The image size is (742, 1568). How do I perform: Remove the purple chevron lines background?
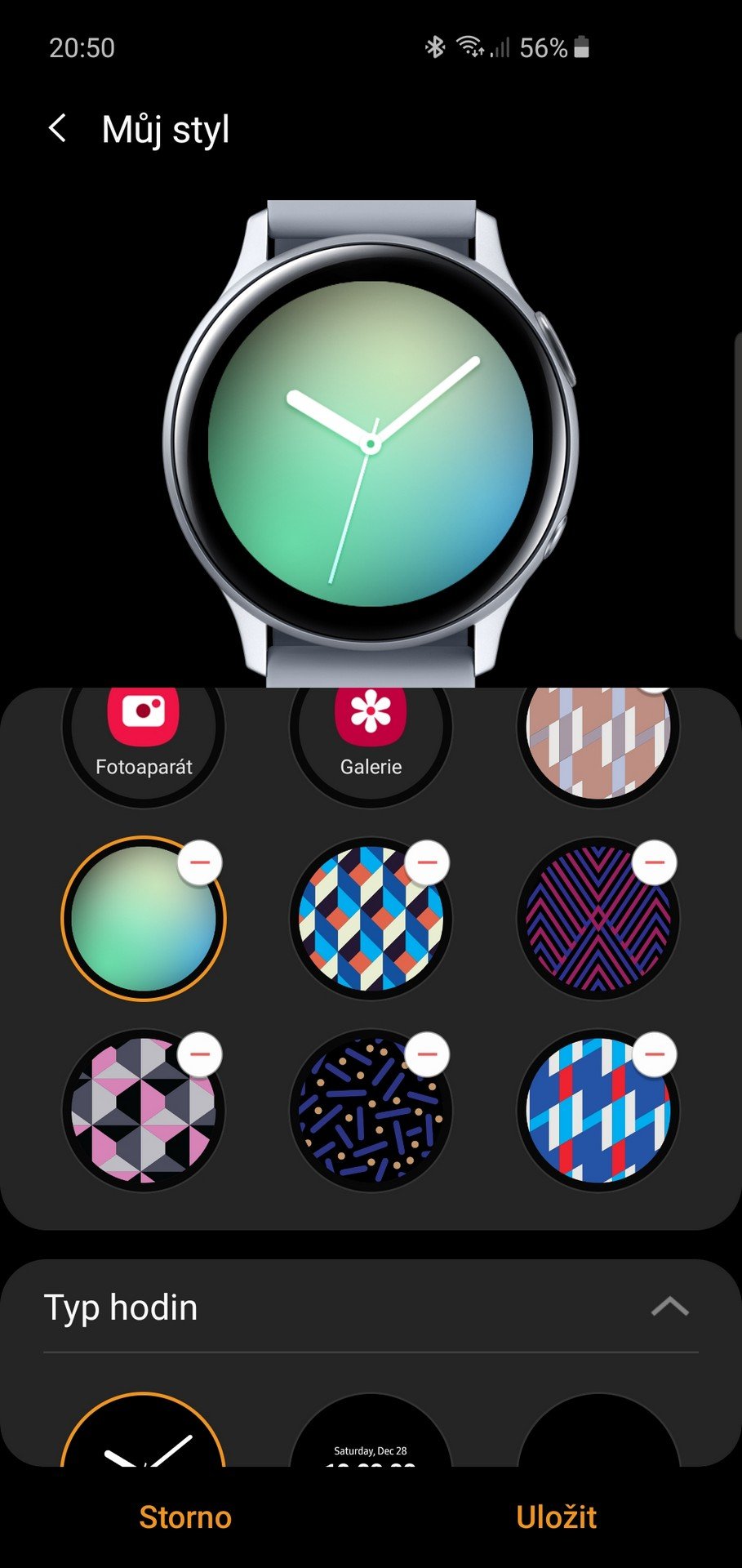(x=655, y=862)
